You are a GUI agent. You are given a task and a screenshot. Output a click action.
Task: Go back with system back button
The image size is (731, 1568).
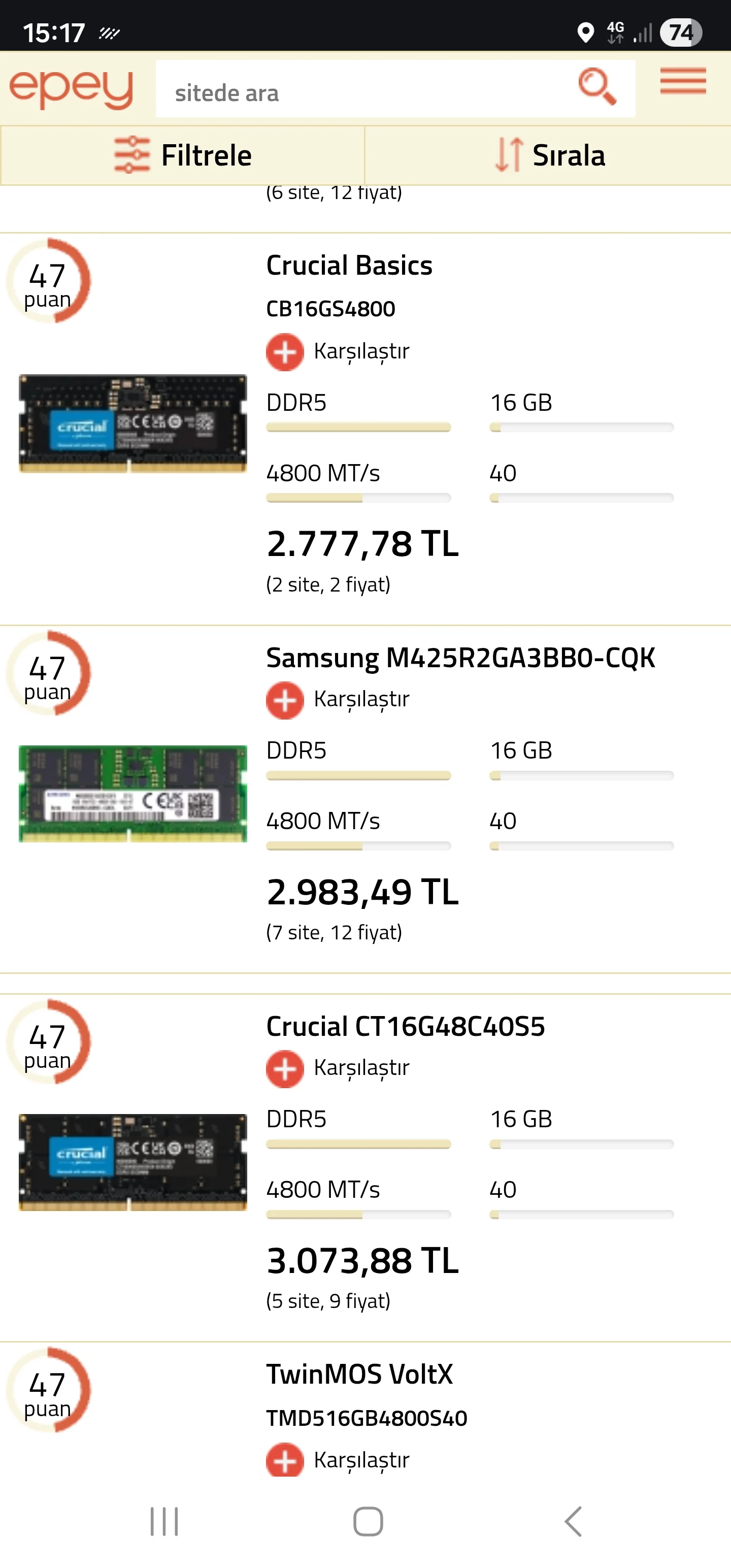573,1522
